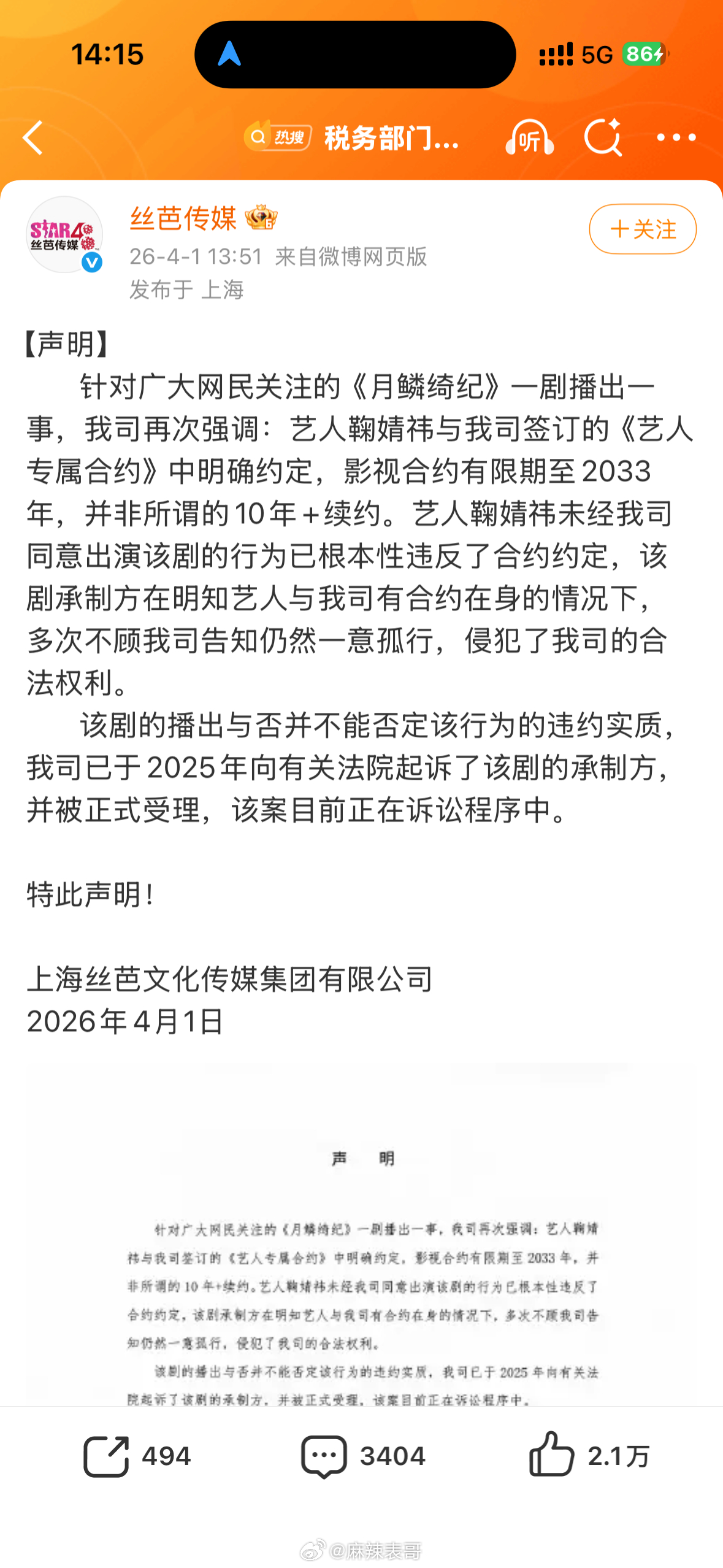
Task: Open comments via the speech bubble icon
Action: coord(324,1455)
